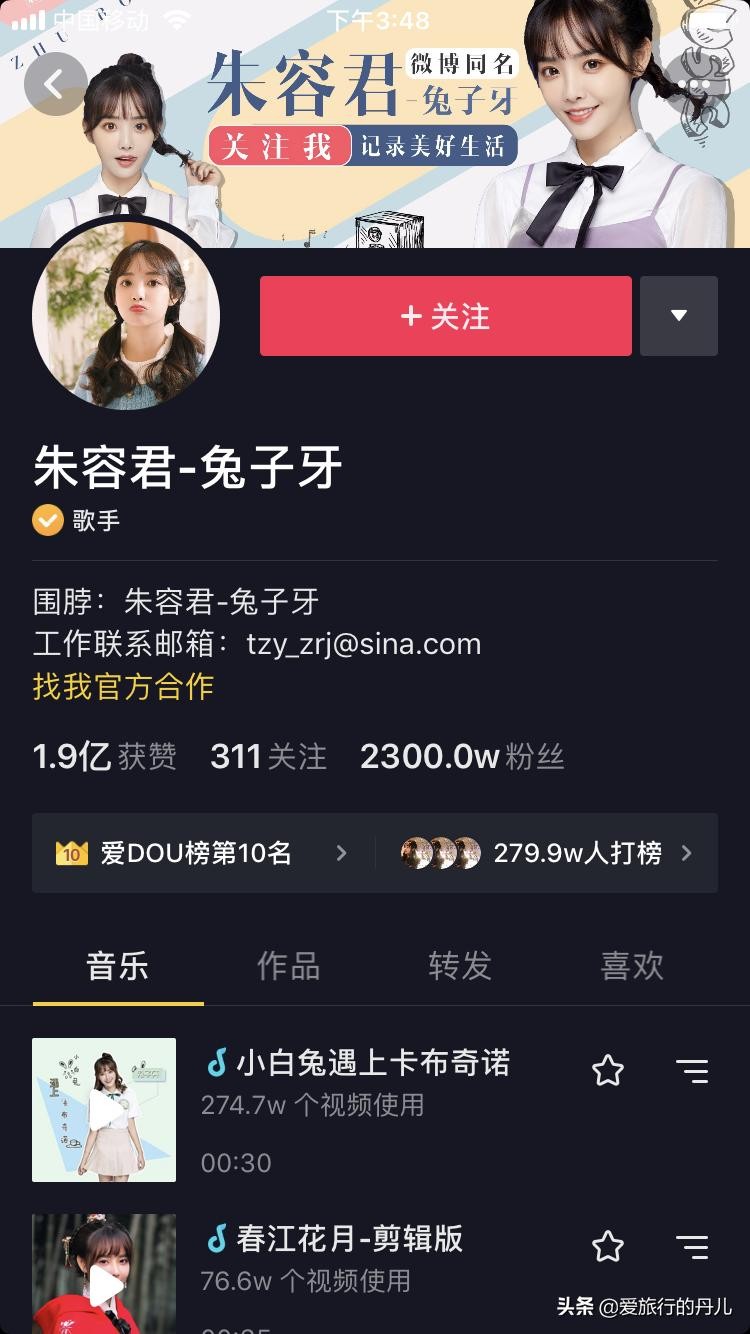Image resolution: width=750 pixels, height=1334 pixels.
Task: Play the song 小白兔遇上卡布奇诺
Action: click(x=104, y=1110)
